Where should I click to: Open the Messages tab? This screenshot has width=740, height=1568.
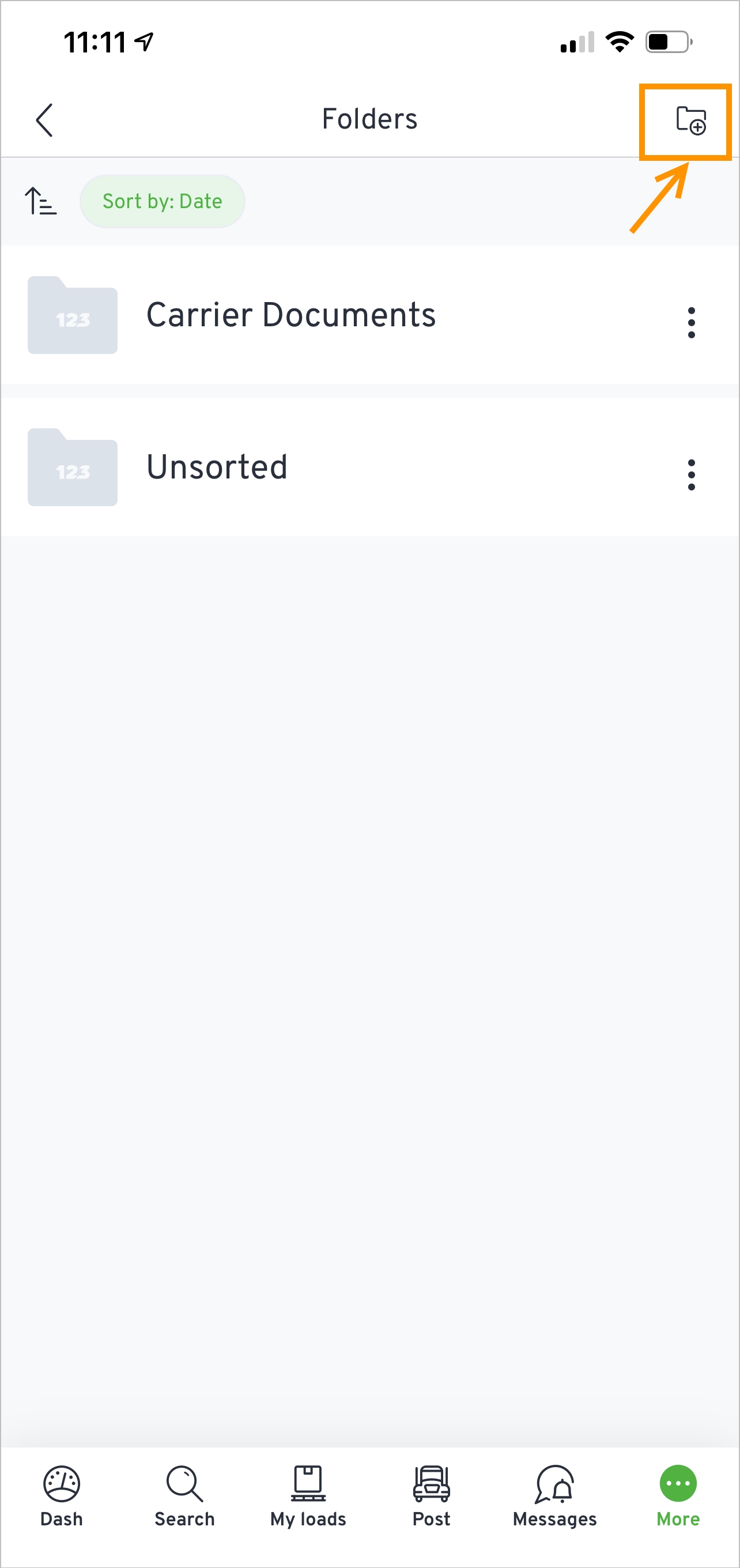click(555, 1496)
